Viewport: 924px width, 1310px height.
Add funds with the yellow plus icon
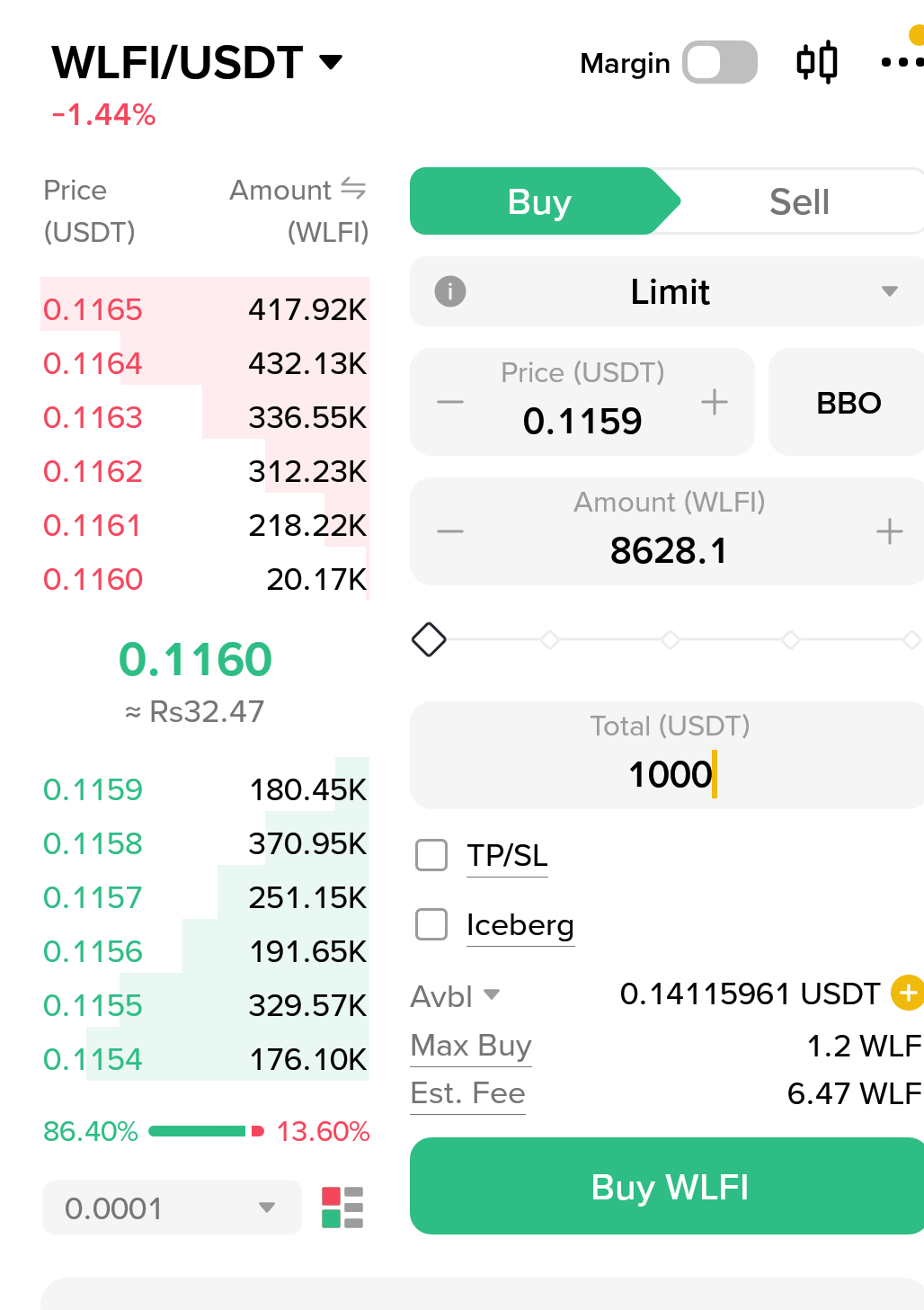907,993
